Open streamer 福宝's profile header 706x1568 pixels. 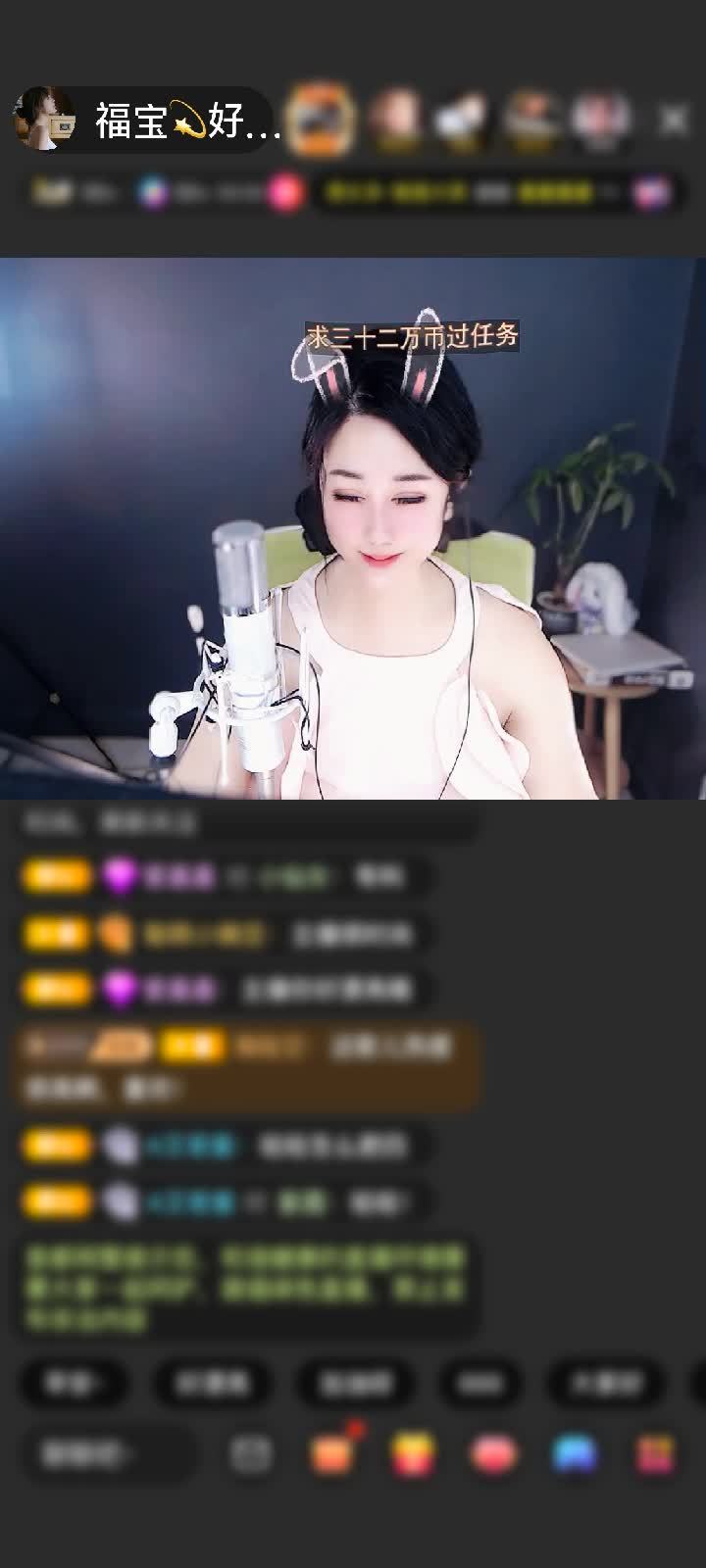(147, 121)
